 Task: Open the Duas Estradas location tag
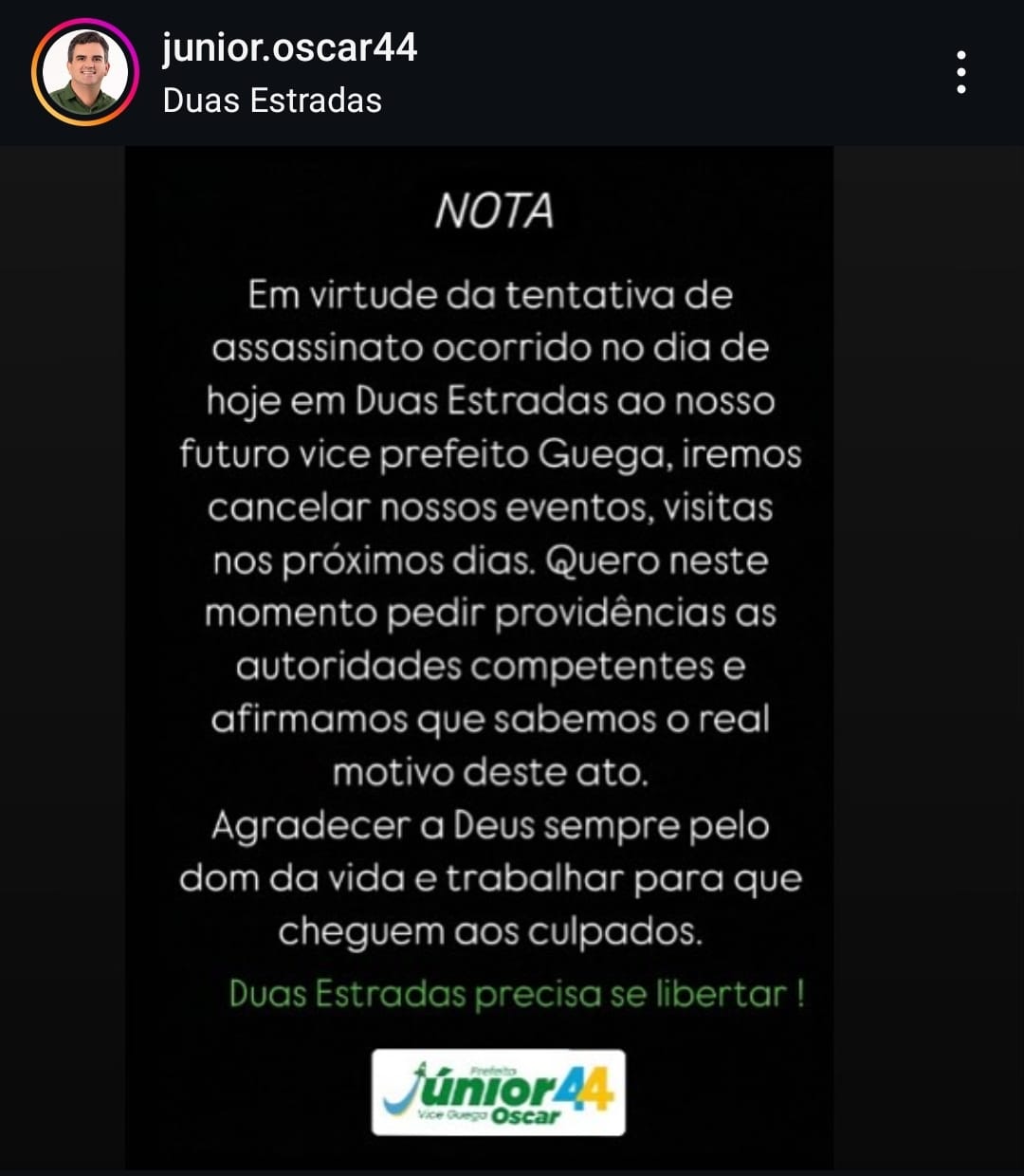[x=272, y=101]
